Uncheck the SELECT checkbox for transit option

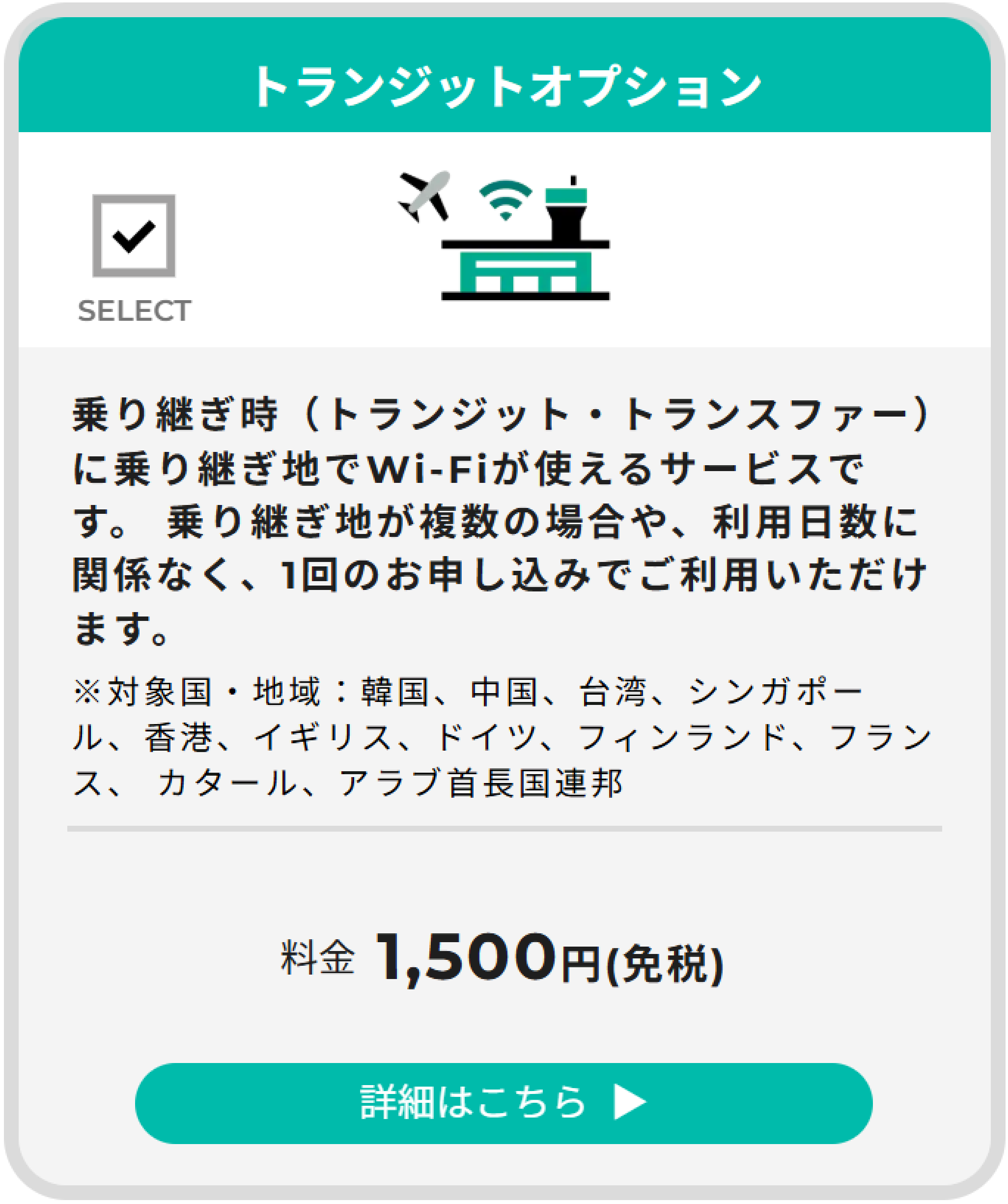pyautogui.click(x=134, y=236)
